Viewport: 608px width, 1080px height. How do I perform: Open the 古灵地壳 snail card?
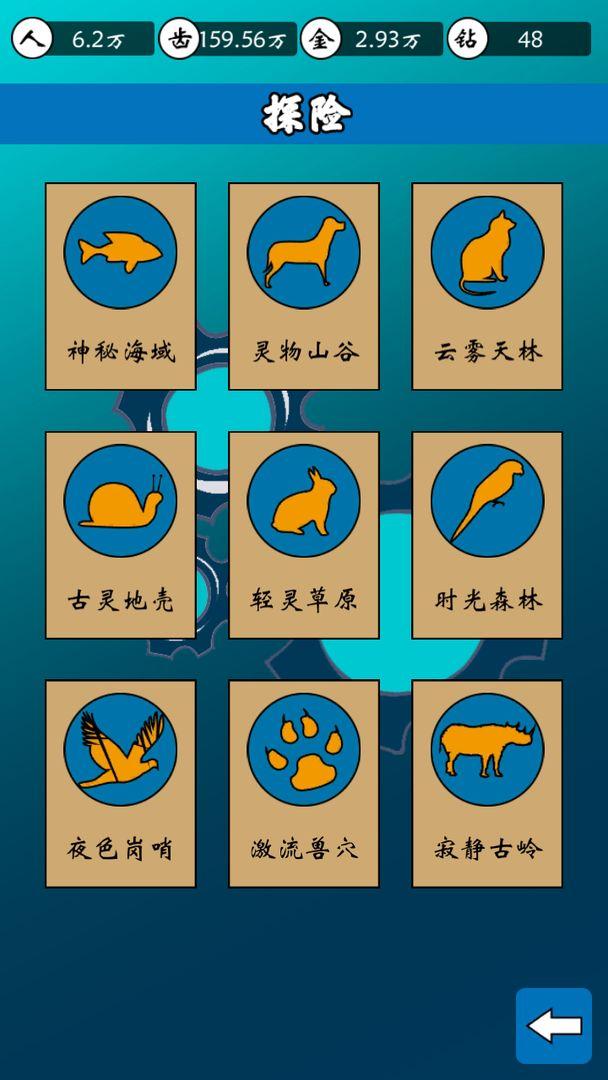pyautogui.click(x=120, y=535)
